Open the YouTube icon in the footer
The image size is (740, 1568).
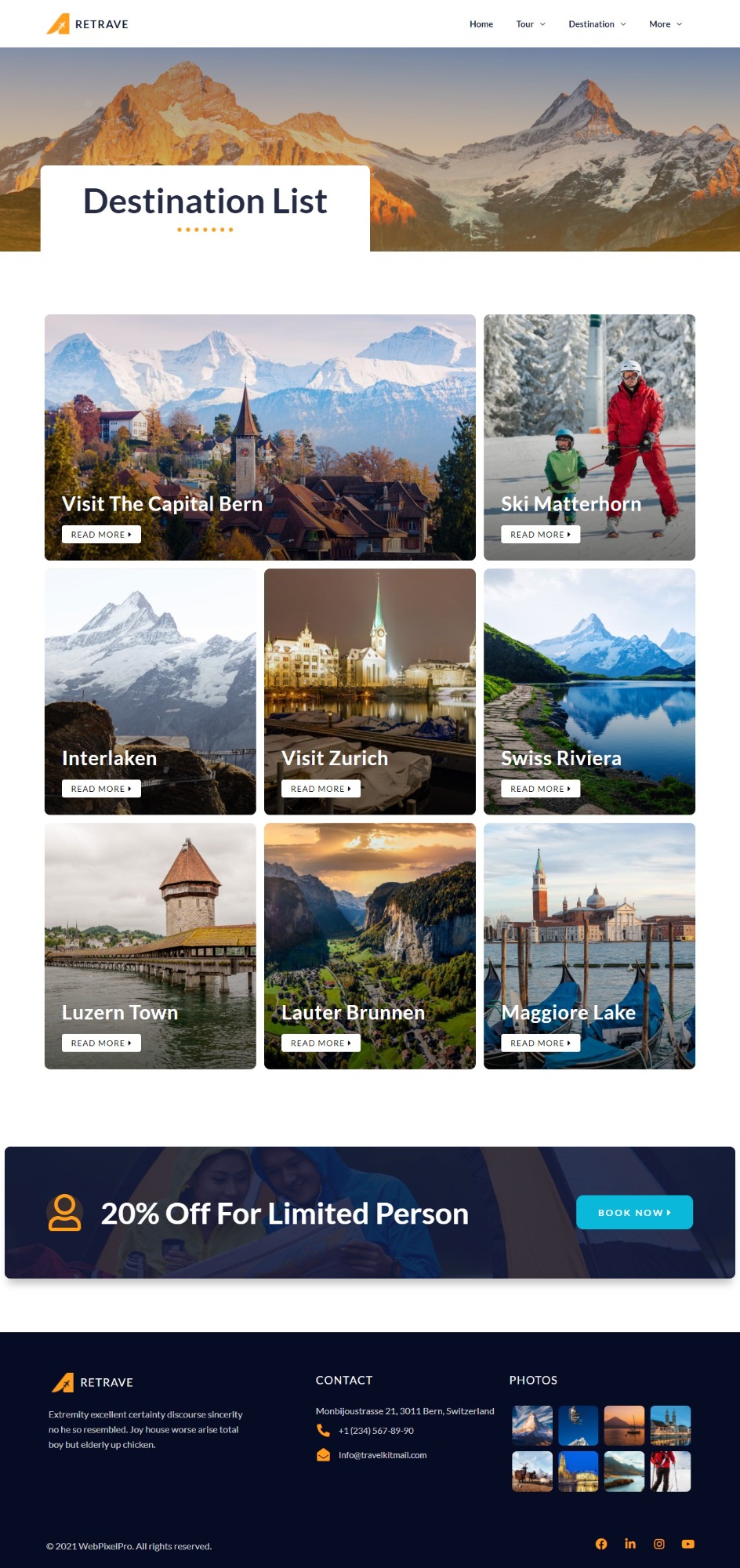tap(688, 1544)
